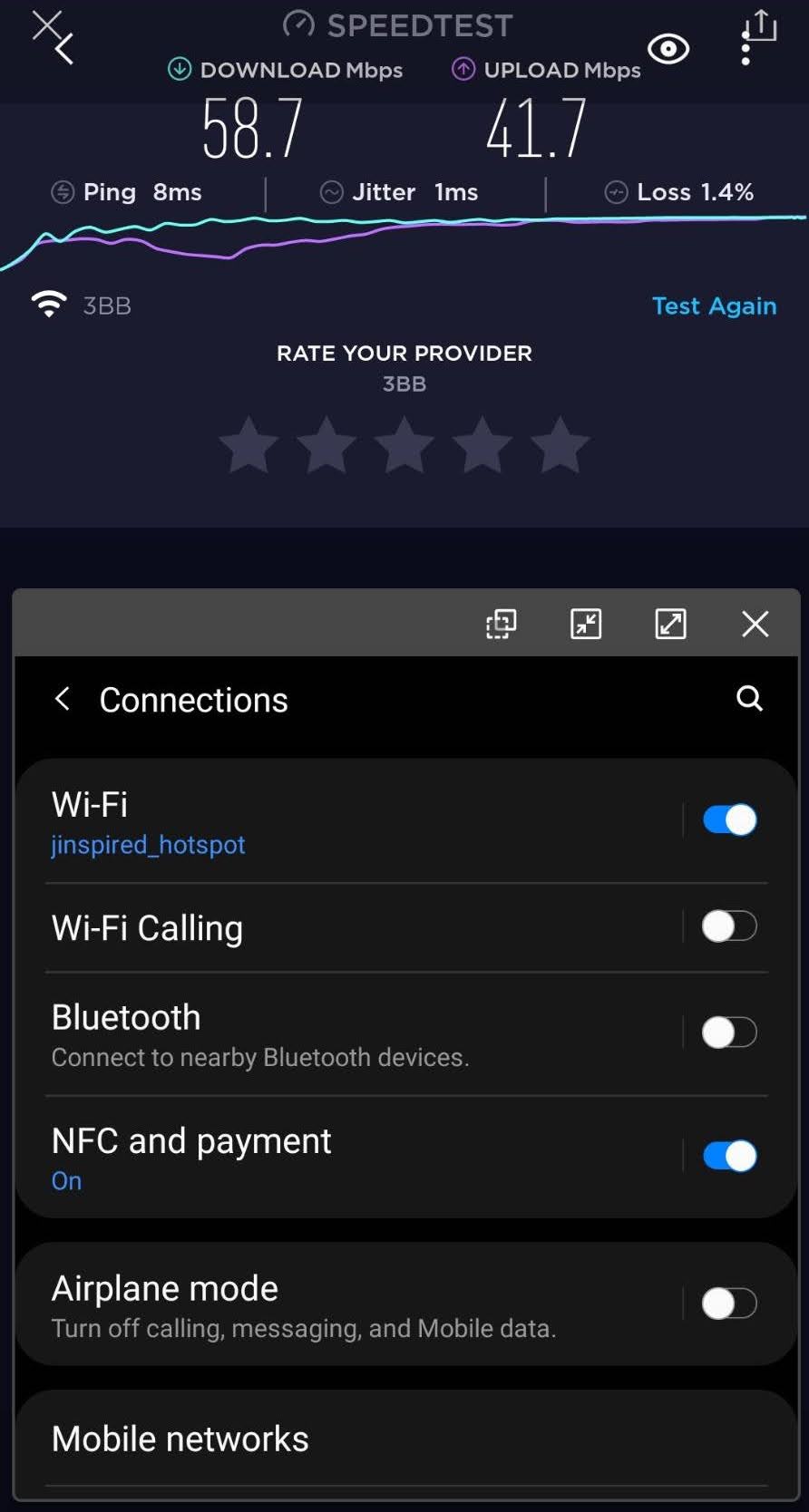Viewport: 809px width, 1512px height.
Task: Turn off the Wi-Fi switch
Action: coord(729,819)
